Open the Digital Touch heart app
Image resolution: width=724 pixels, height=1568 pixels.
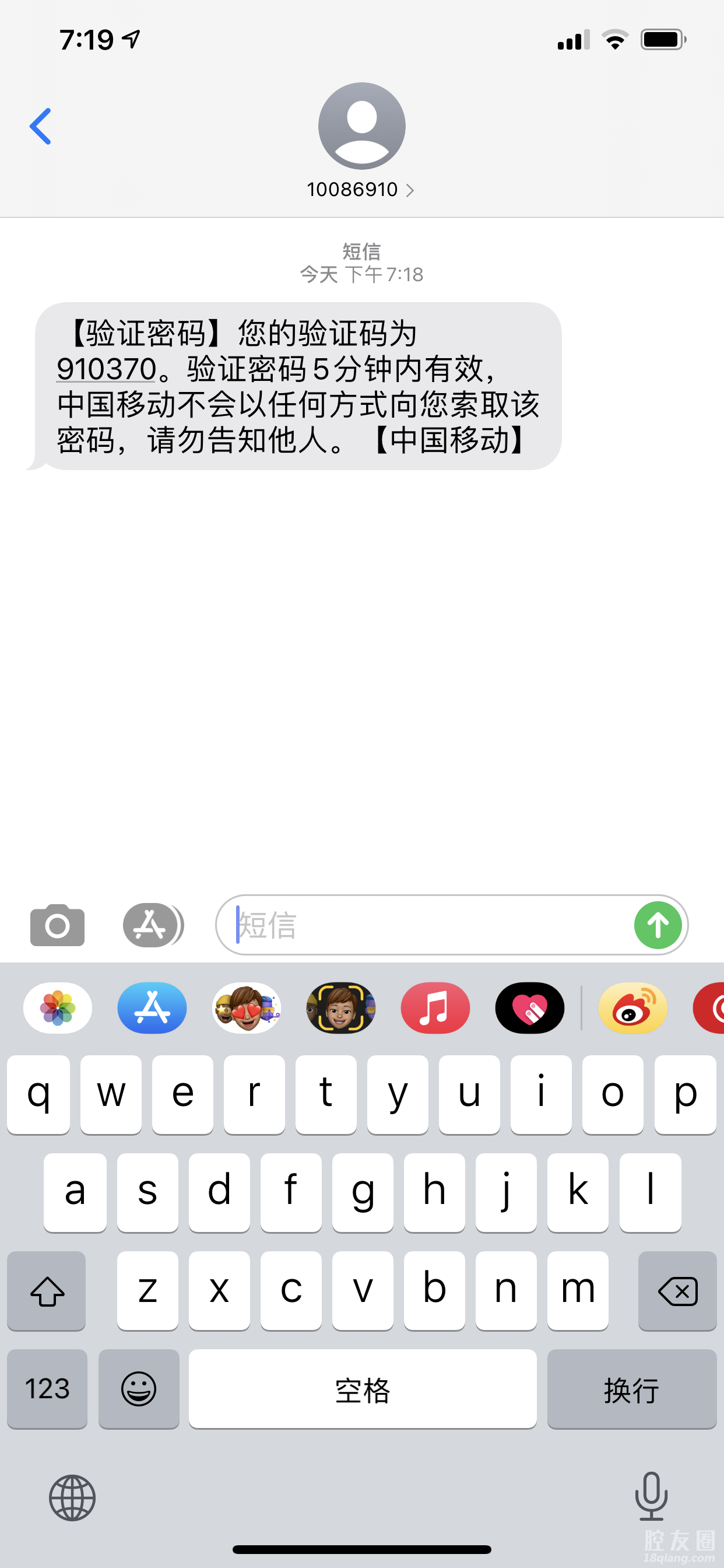[530, 1008]
